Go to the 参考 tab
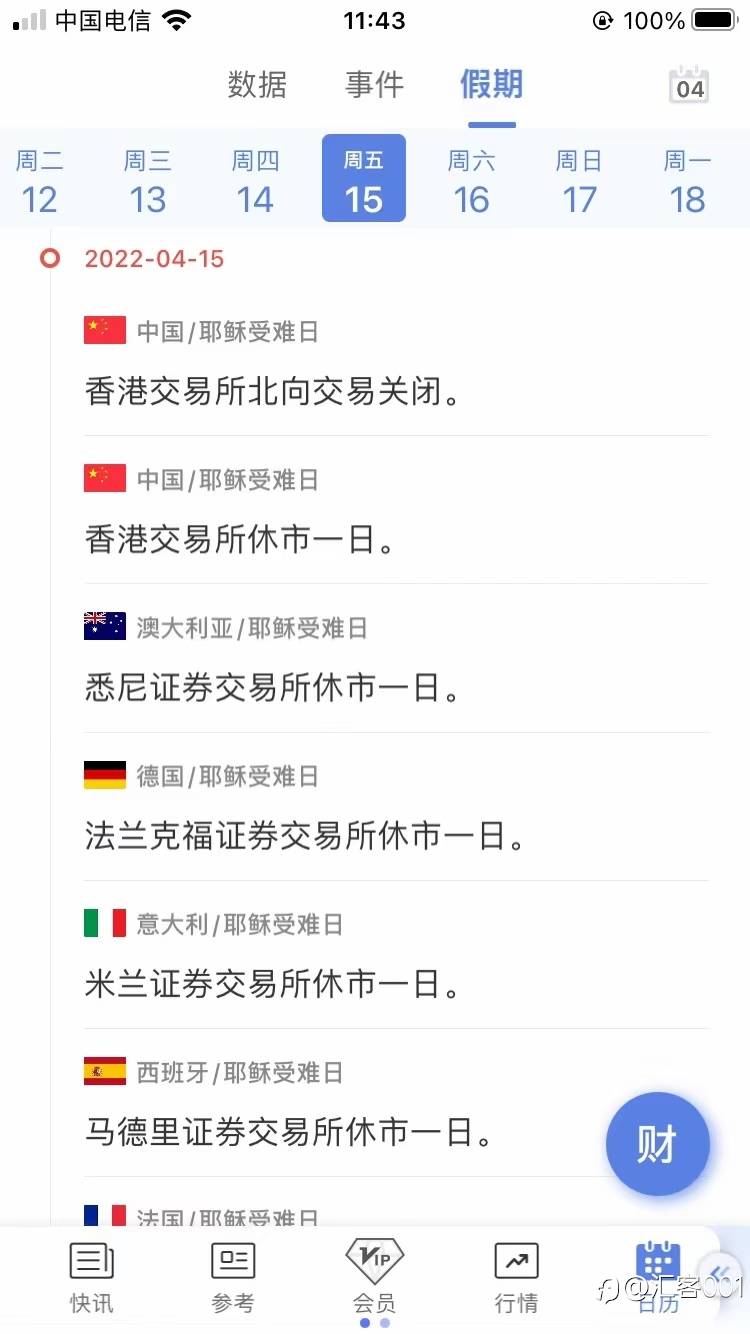 [x=233, y=1277]
